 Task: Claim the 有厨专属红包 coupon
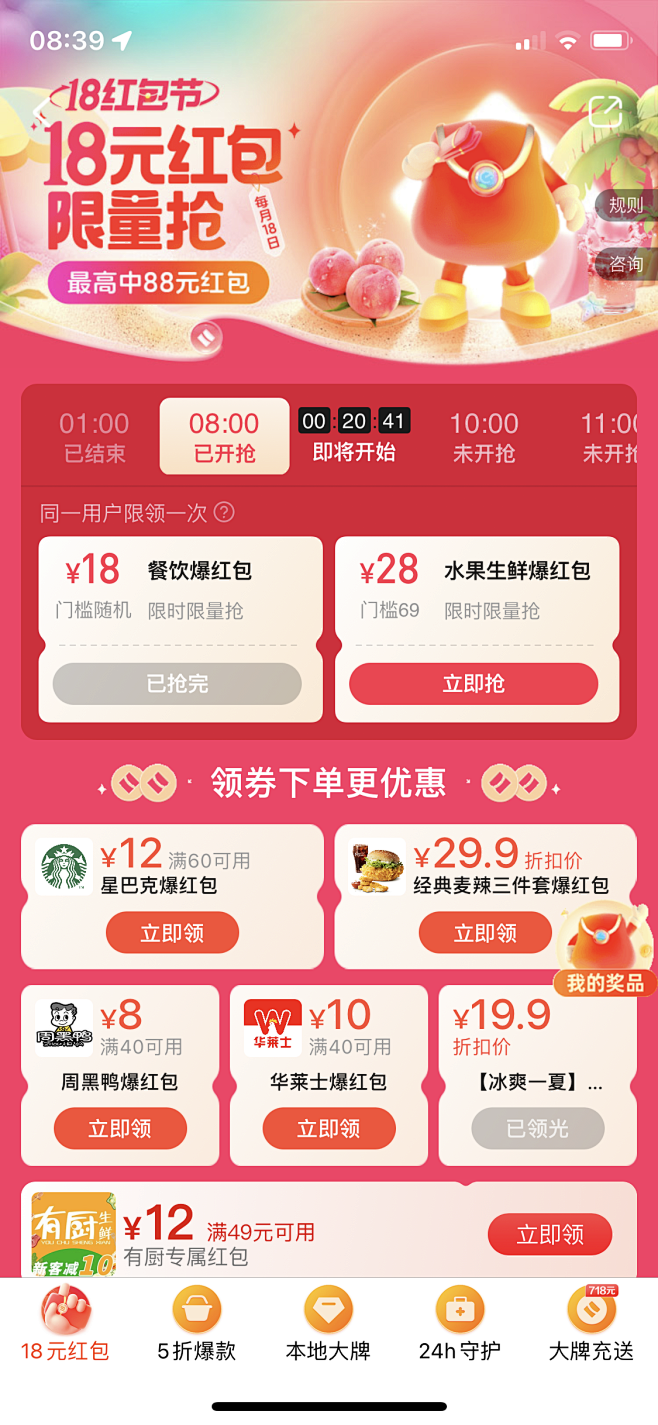549,1234
